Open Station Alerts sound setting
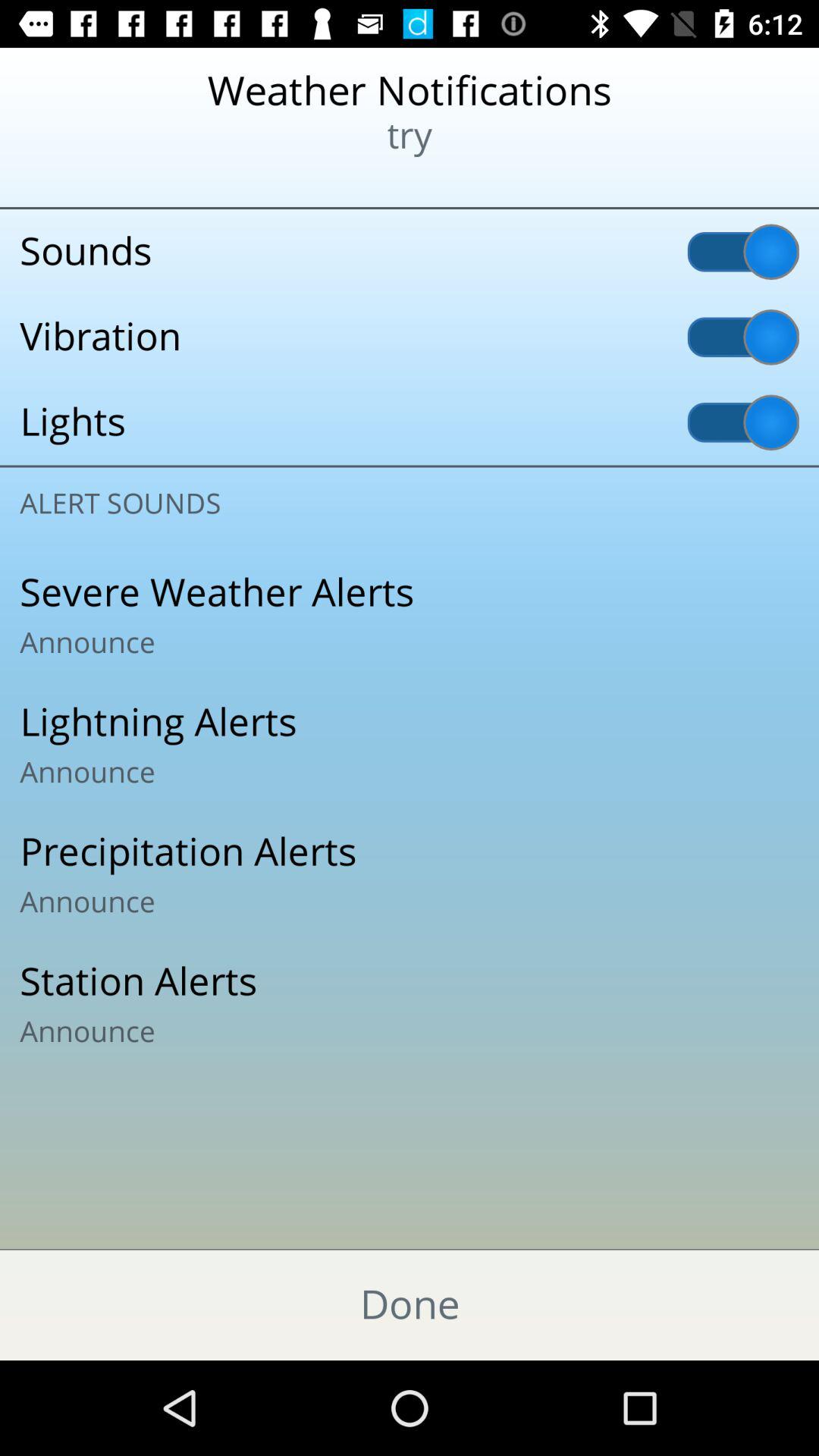This screenshot has height=1456, width=819. tap(409, 1005)
